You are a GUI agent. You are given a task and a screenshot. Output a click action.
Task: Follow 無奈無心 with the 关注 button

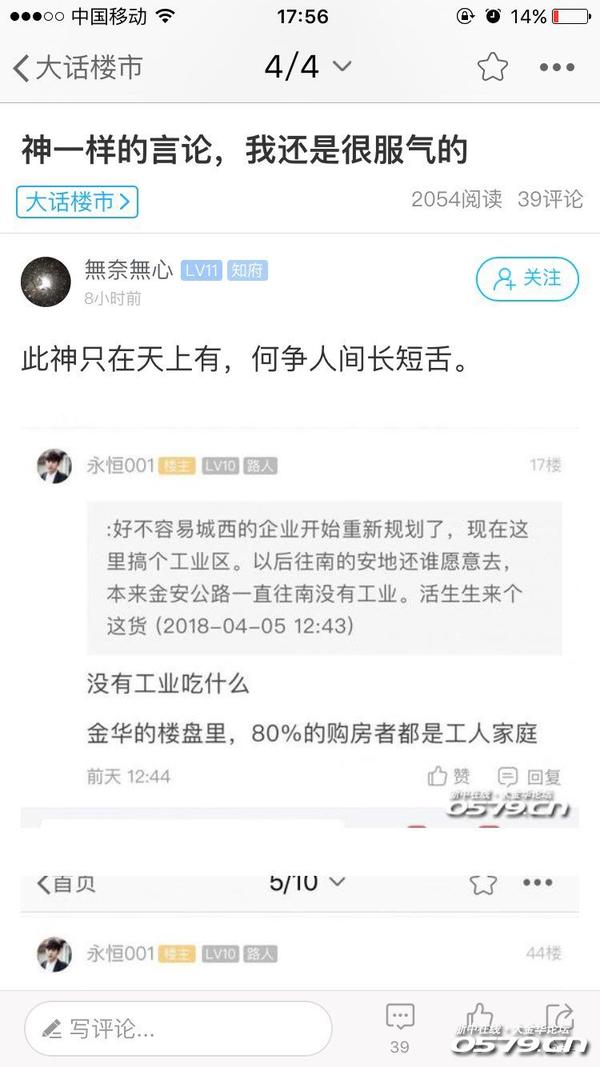(x=527, y=278)
